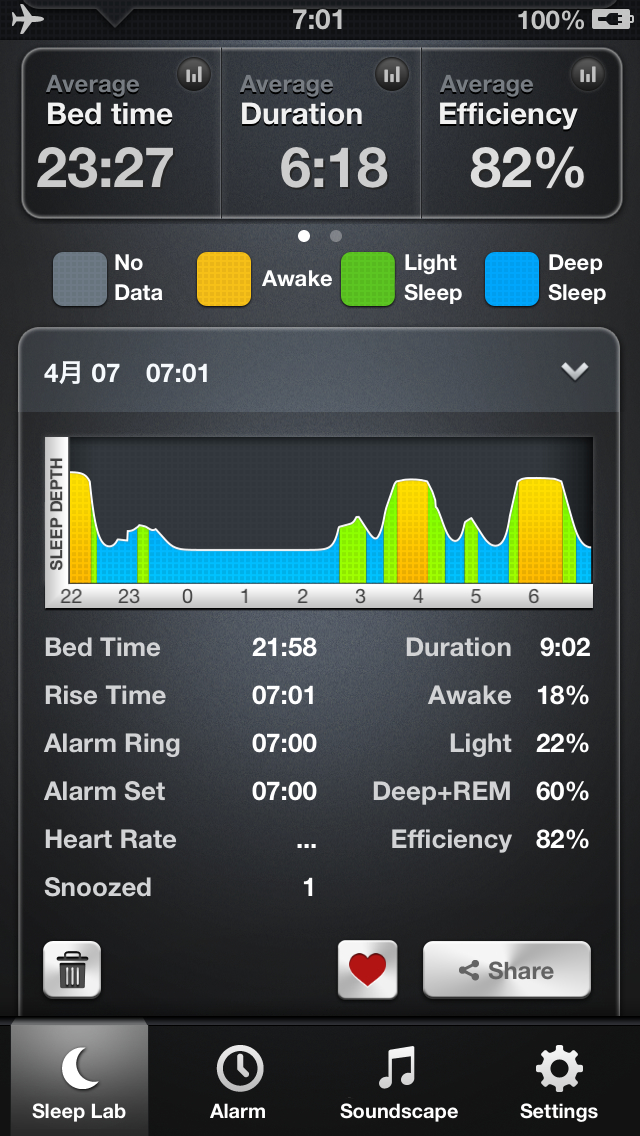
Task: Go to the Alarm tab
Action: pos(238,1081)
